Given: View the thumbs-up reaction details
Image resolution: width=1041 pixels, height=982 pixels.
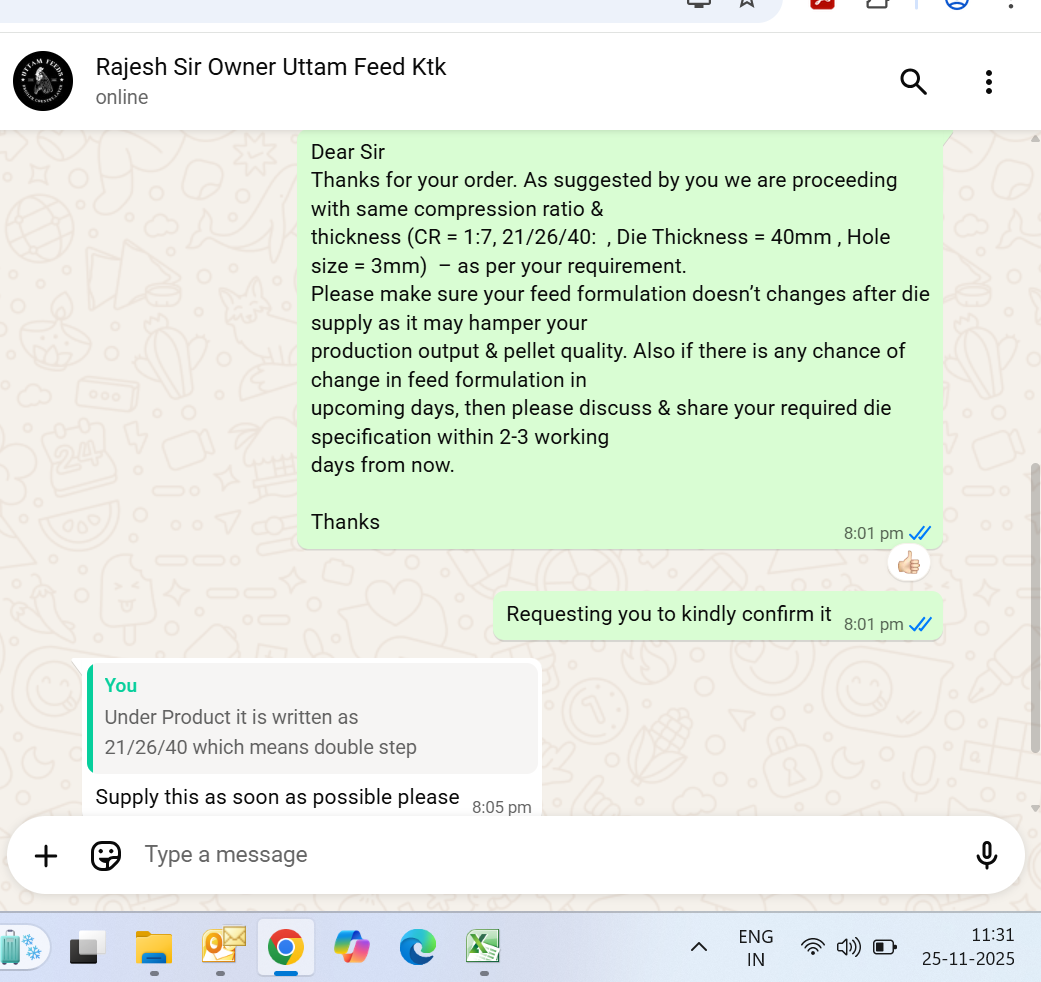Looking at the screenshot, I should tap(909, 563).
